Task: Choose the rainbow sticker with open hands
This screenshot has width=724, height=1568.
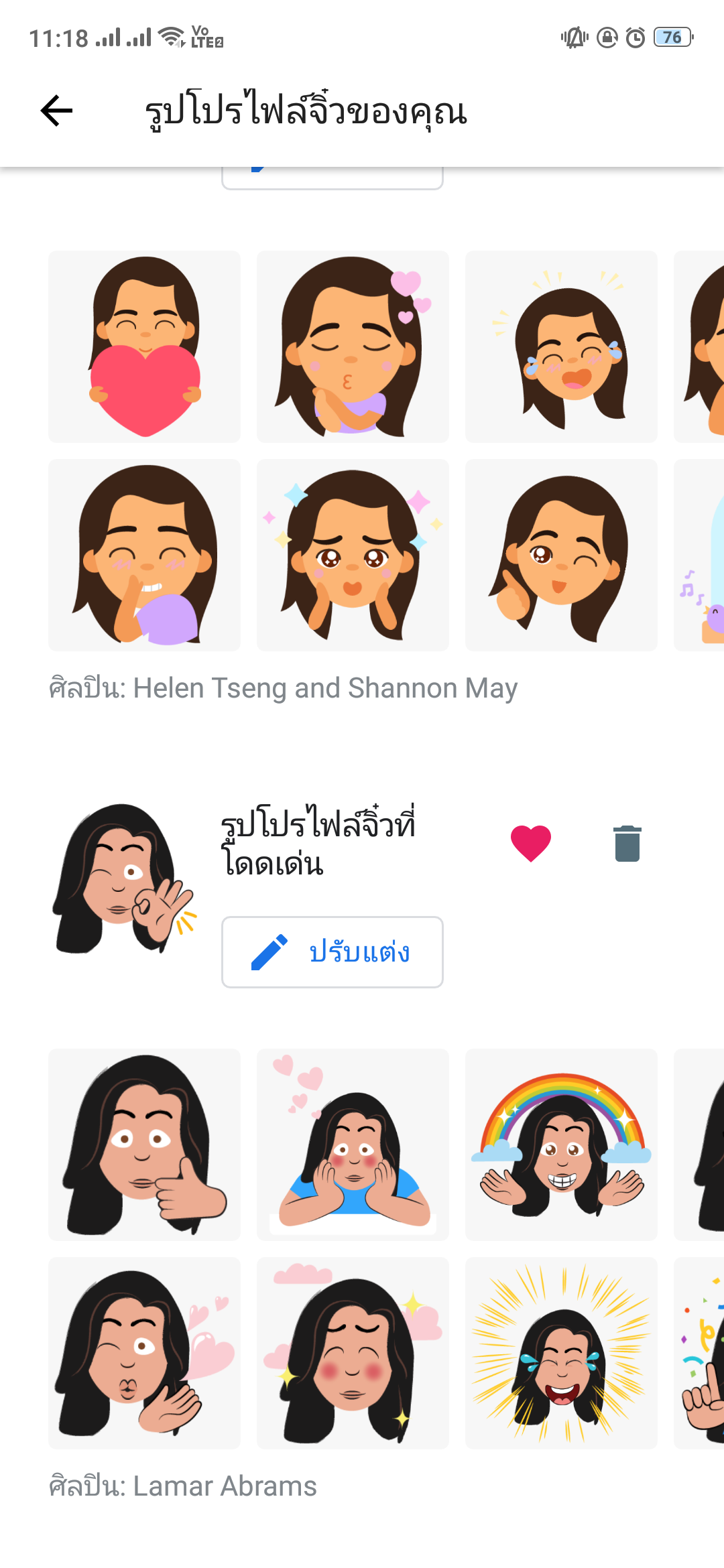Action: [561, 1145]
